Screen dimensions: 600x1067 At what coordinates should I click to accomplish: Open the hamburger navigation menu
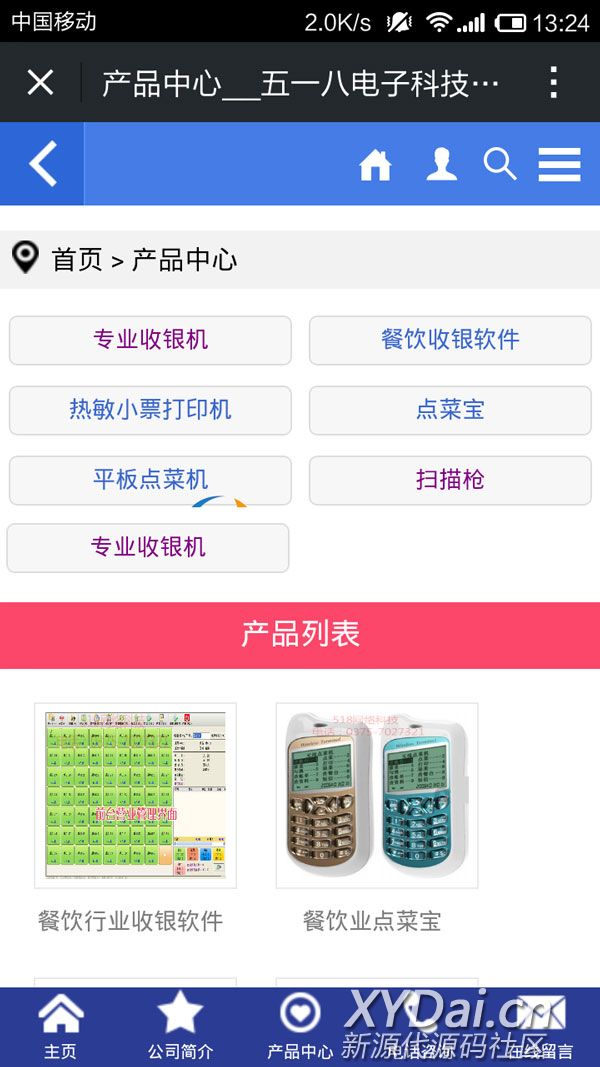pyautogui.click(x=559, y=164)
